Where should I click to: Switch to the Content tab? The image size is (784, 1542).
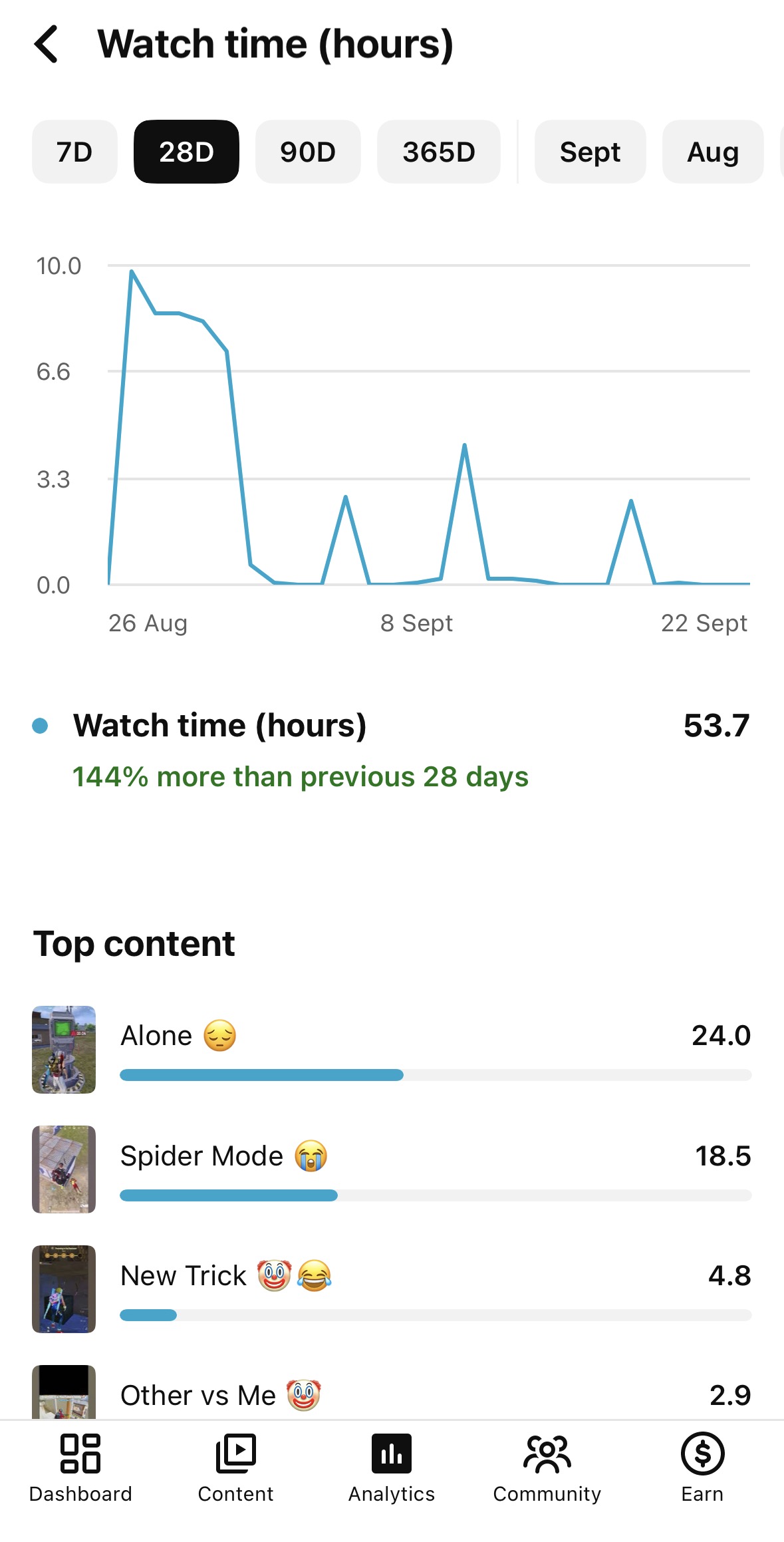[x=235, y=1467]
